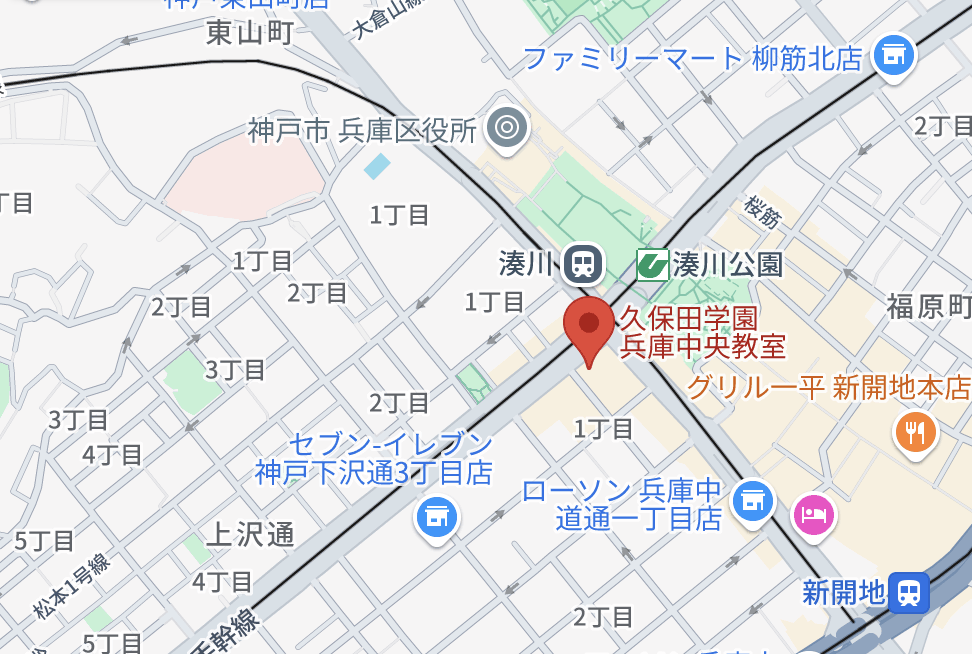Screen dimensions: 972x654
Task: Tap the ファミリーマート 柳筋北店 store marker
Action: pyautogui.click(x=894, y=56)
